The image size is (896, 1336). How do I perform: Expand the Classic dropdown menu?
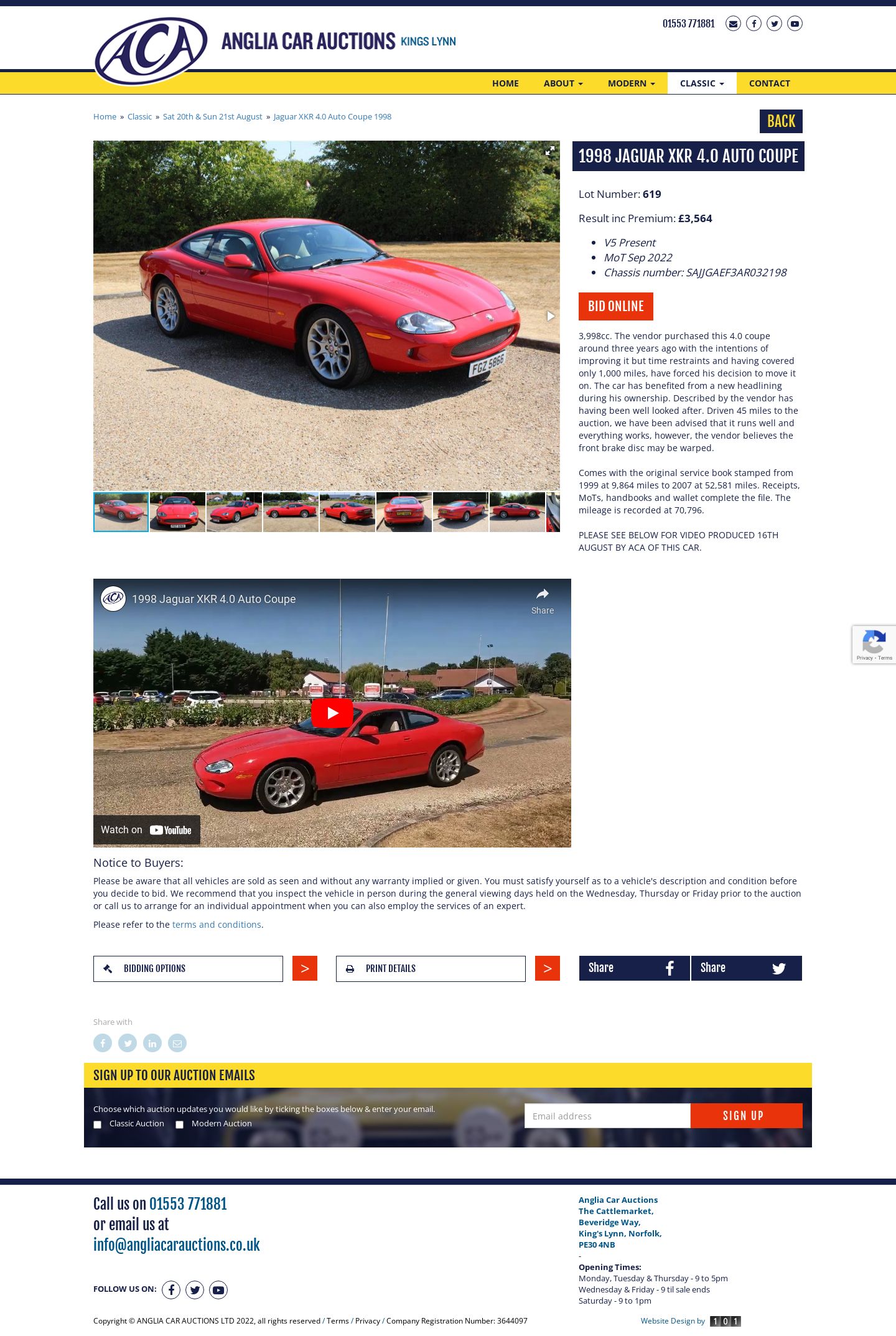coord(701,83)
